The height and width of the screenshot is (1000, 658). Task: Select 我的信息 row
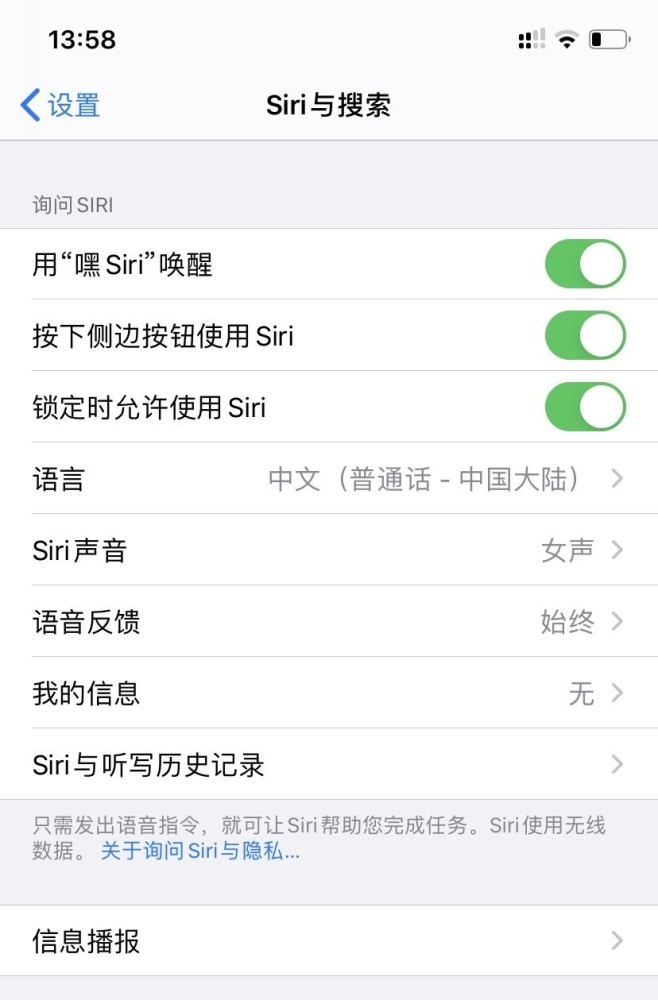pos(329,693)
